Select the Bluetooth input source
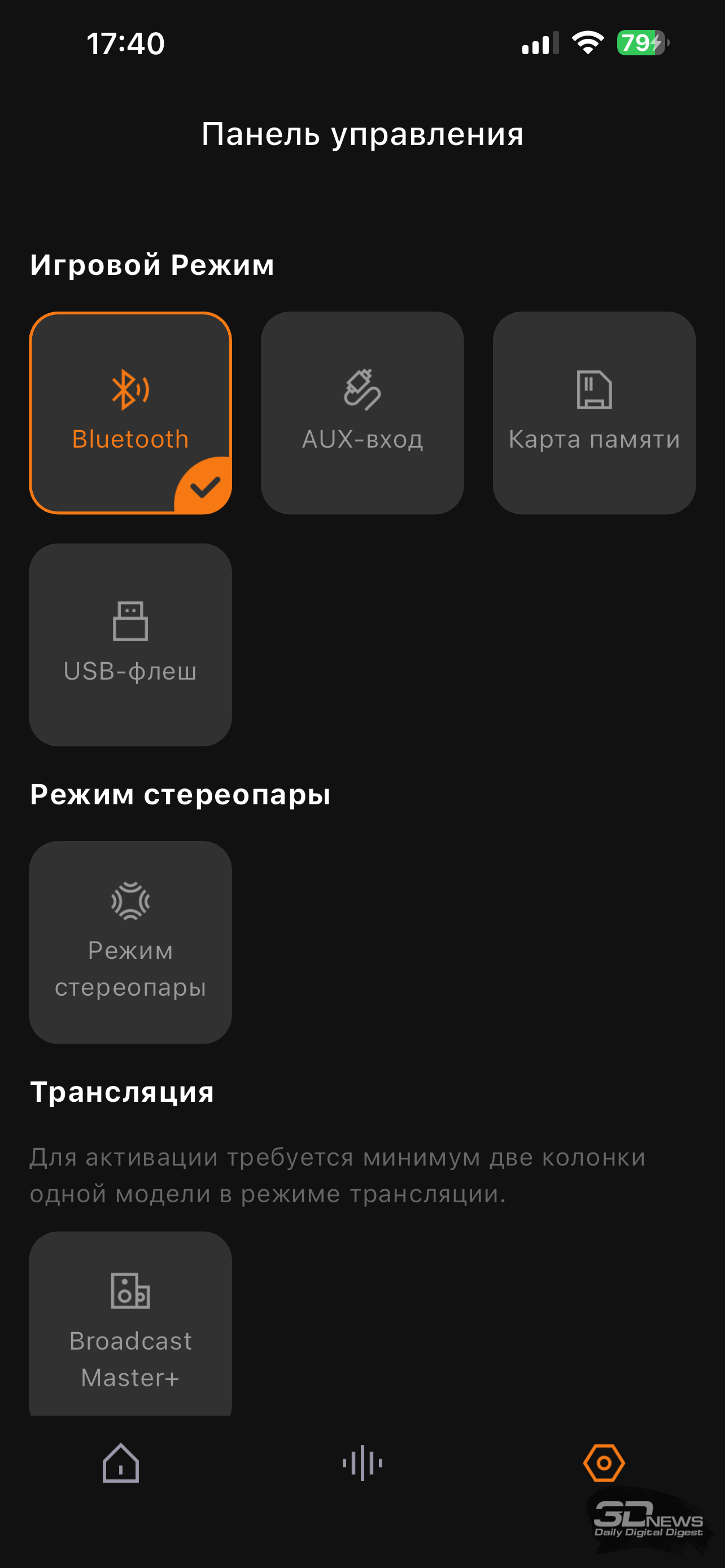 pyautogui.click(x=130, y=413)
